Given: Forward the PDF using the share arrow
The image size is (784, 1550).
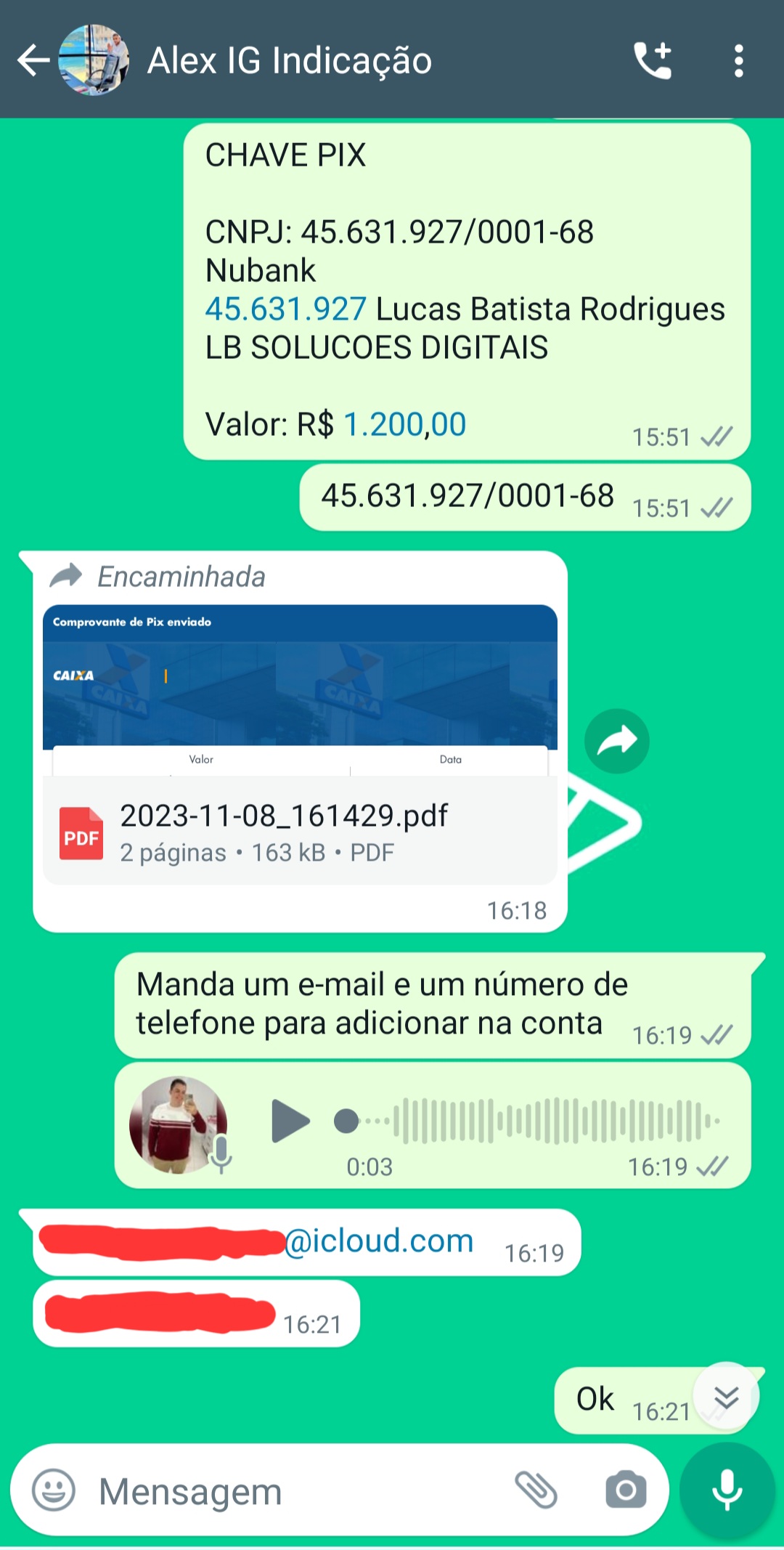Looking at the screenshot, I should click(616, 741).
